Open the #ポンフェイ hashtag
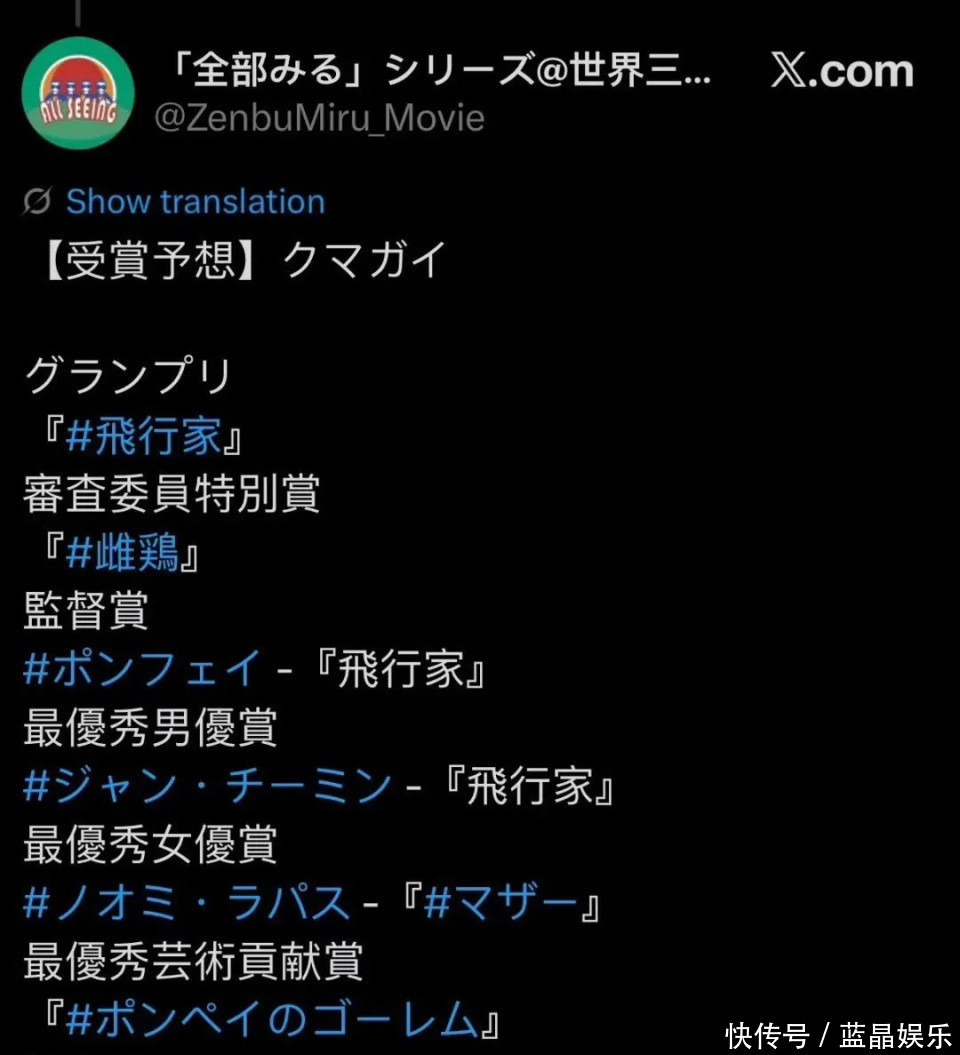The image size is (960, 1055). click(x=142, y=669)
